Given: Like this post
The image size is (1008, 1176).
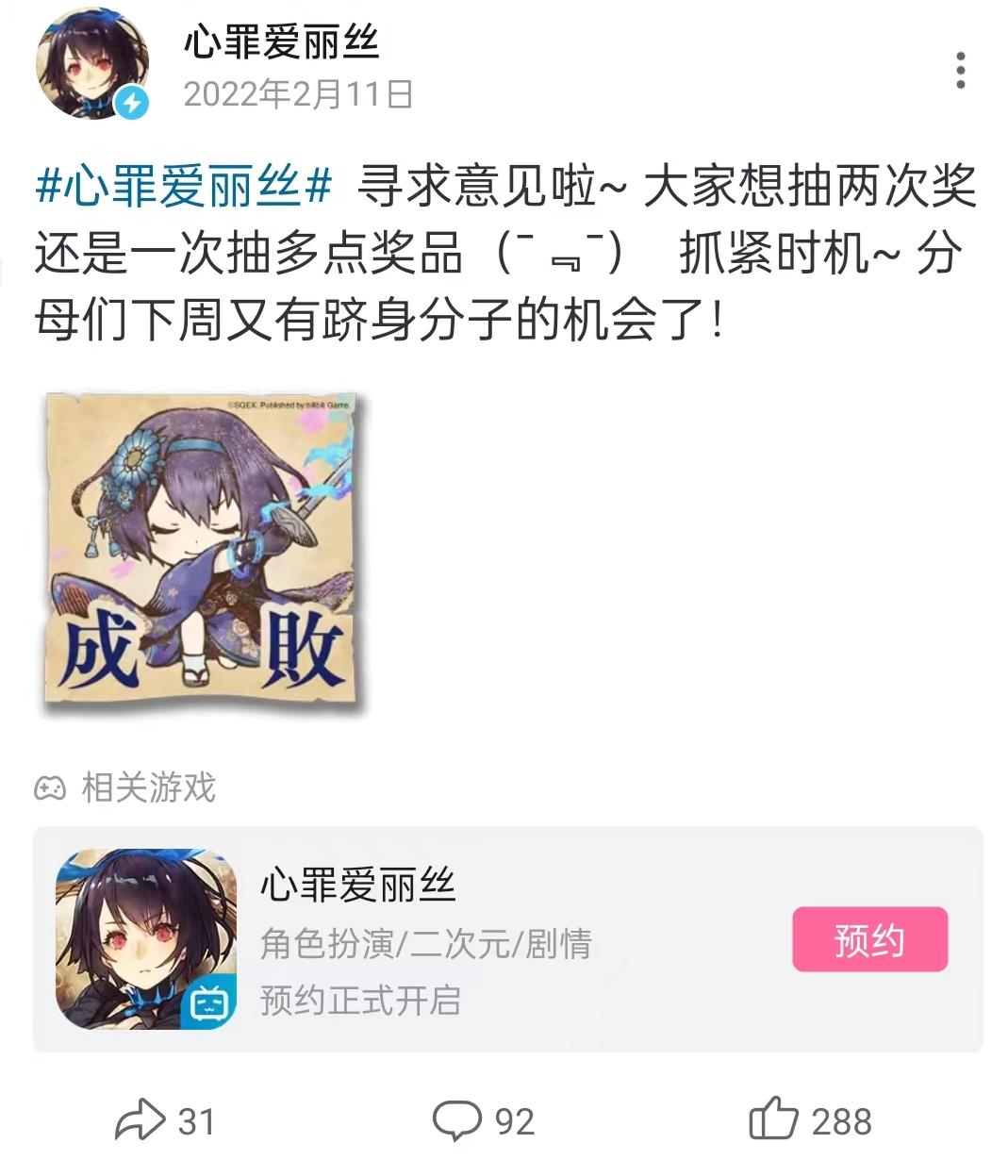Looking at the screenshot, I should 810,1121.
